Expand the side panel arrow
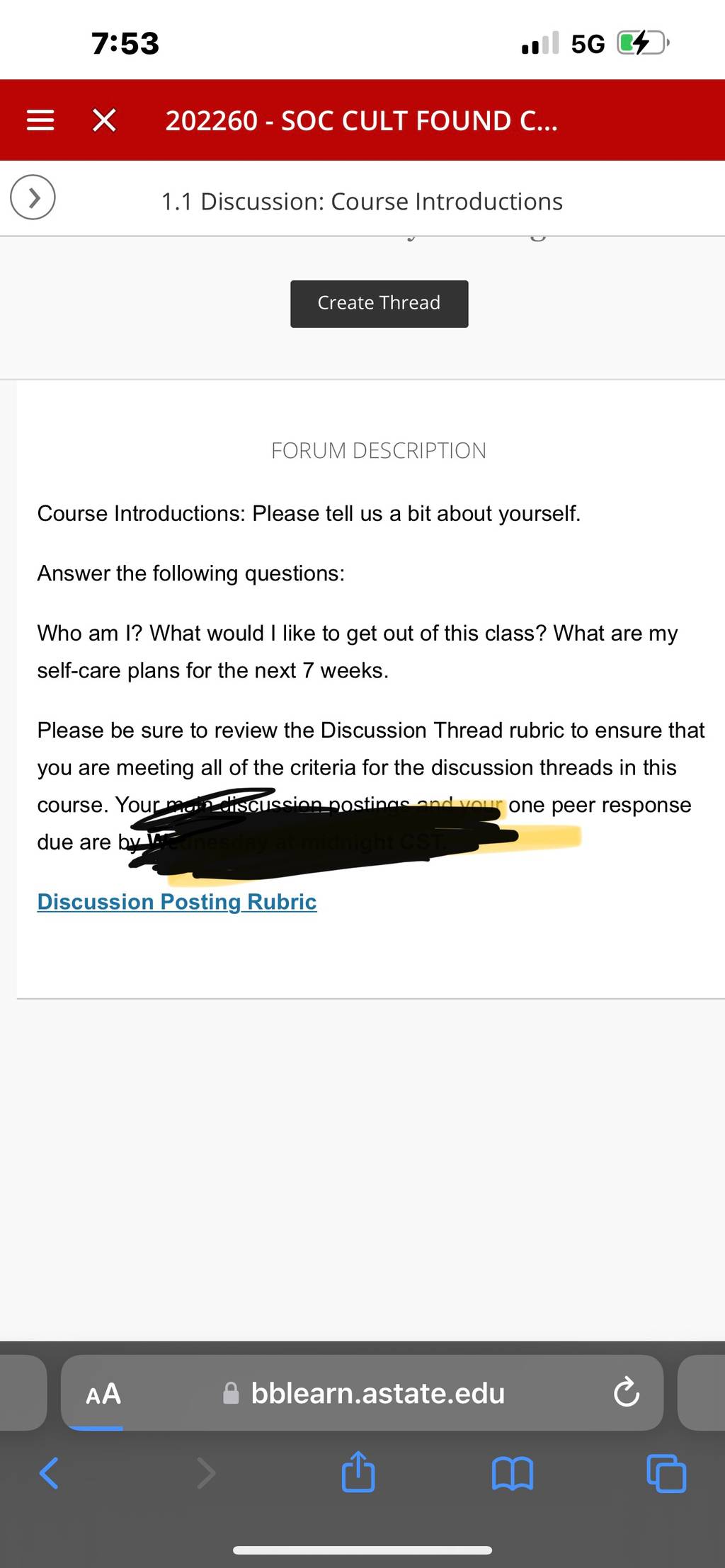The height and width of the screenshot is (1568, 725). coord(33,198)
